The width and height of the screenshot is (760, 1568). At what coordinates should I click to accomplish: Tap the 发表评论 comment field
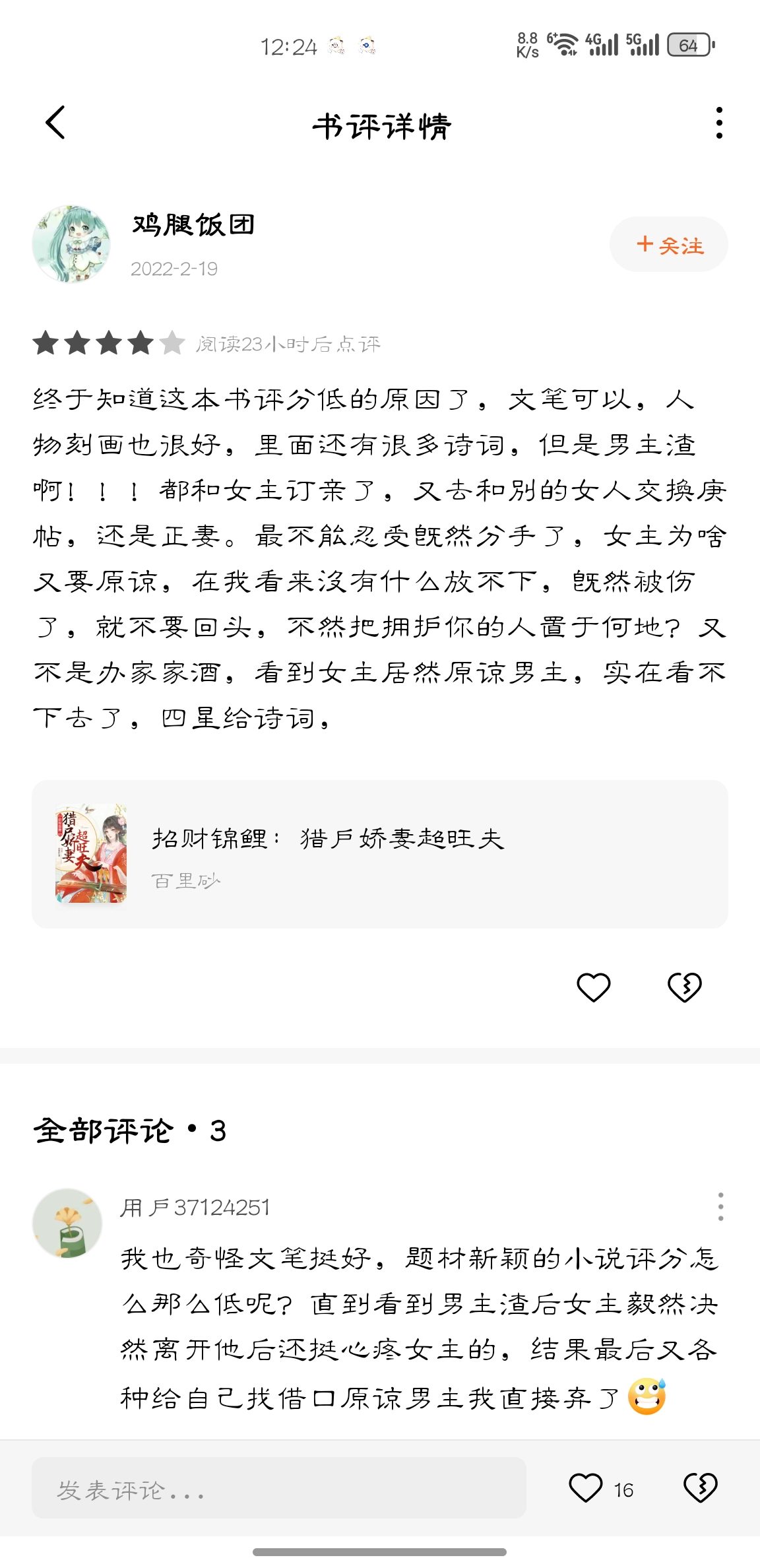278,1489
